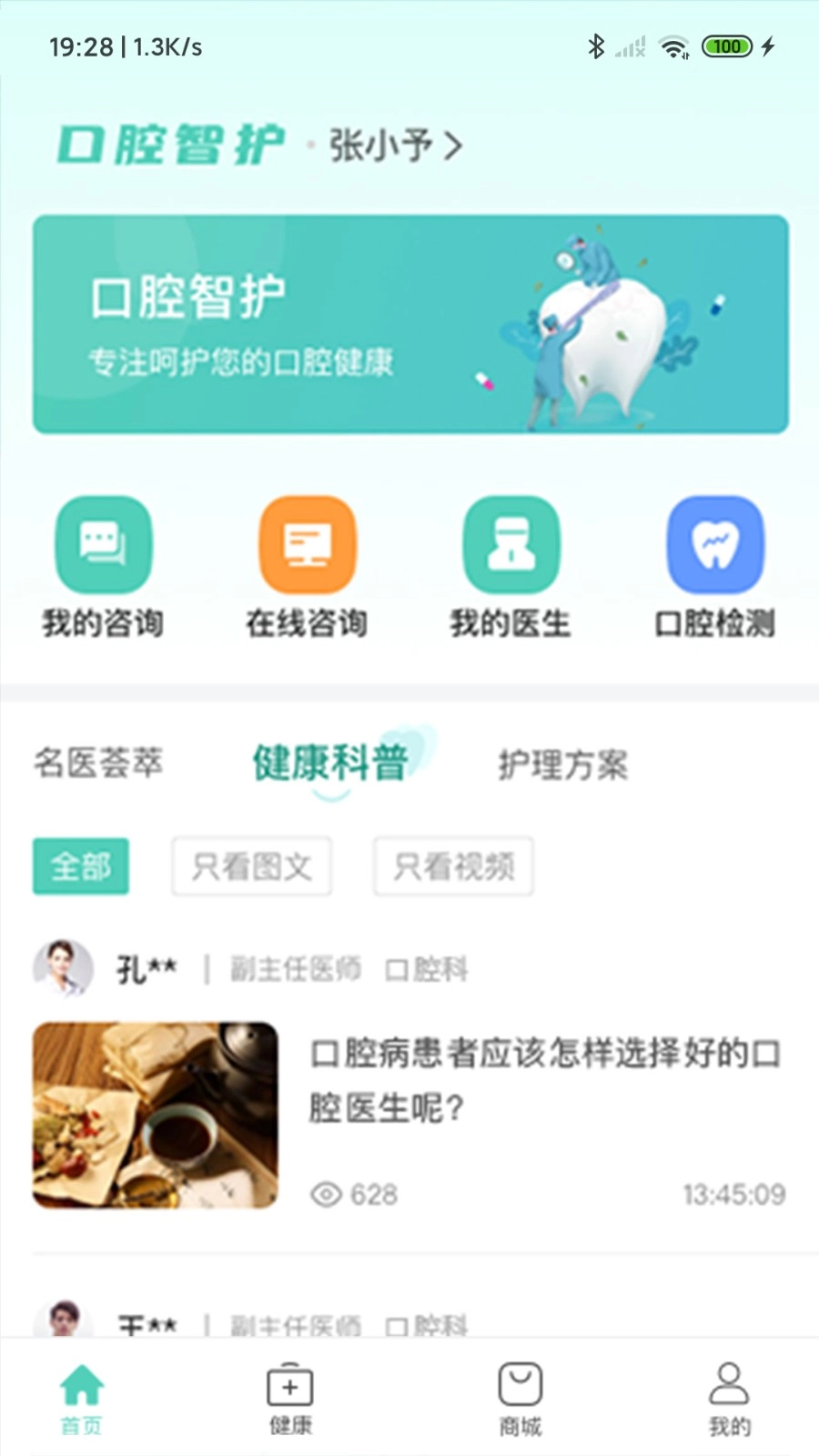The height and width of the screenshot is (1456, 819).
Task: Switch to the 我的 tab
Action: pyautogui.click(x=729, y=1400)
